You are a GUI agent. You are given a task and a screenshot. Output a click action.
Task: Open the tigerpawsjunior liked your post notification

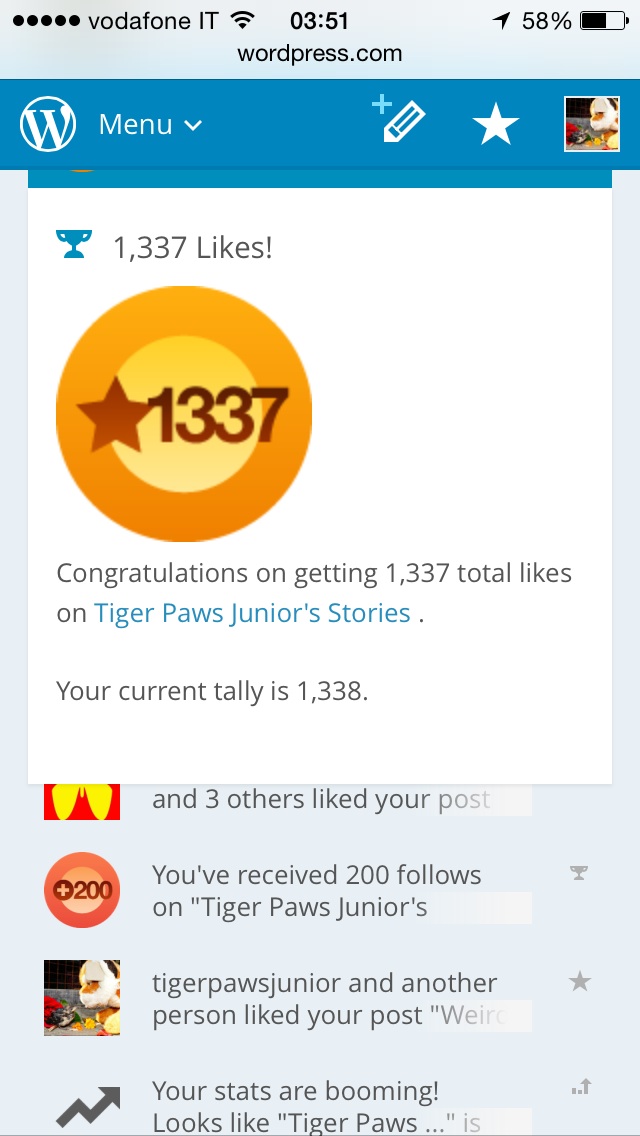tap(324, 999)
